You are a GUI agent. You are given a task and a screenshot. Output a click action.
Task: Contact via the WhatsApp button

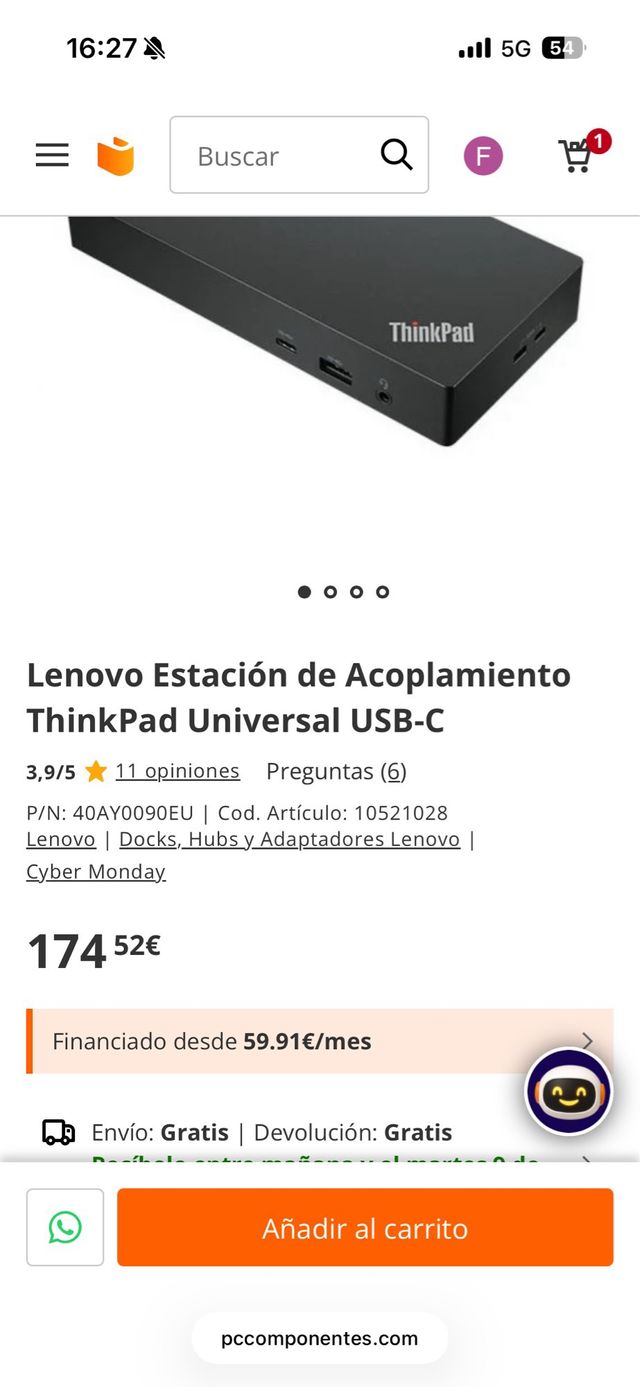pyautogui.click(x=65, y=1227)
